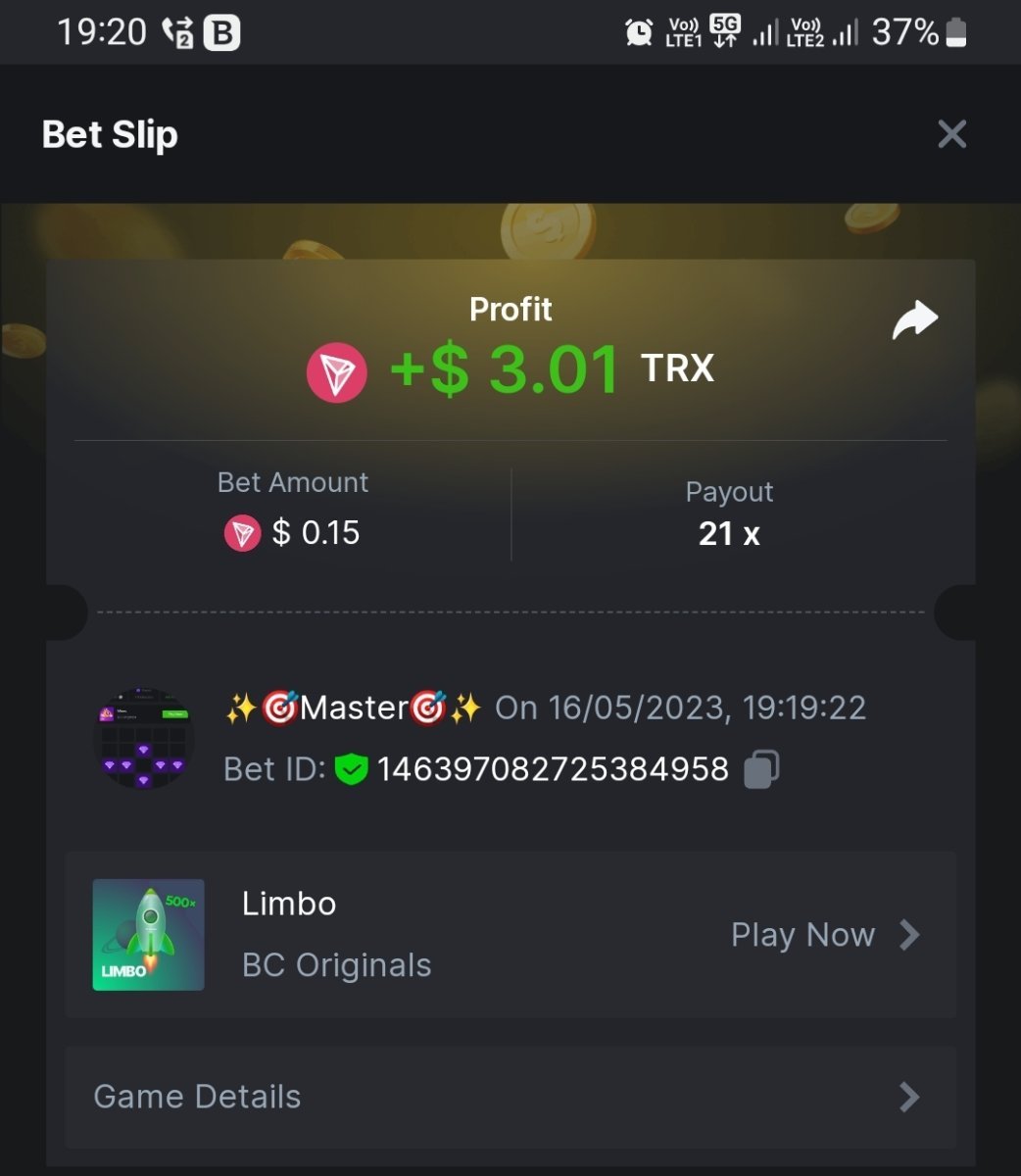
Task: Copy the Bet ID number
Action: (761, 769)
